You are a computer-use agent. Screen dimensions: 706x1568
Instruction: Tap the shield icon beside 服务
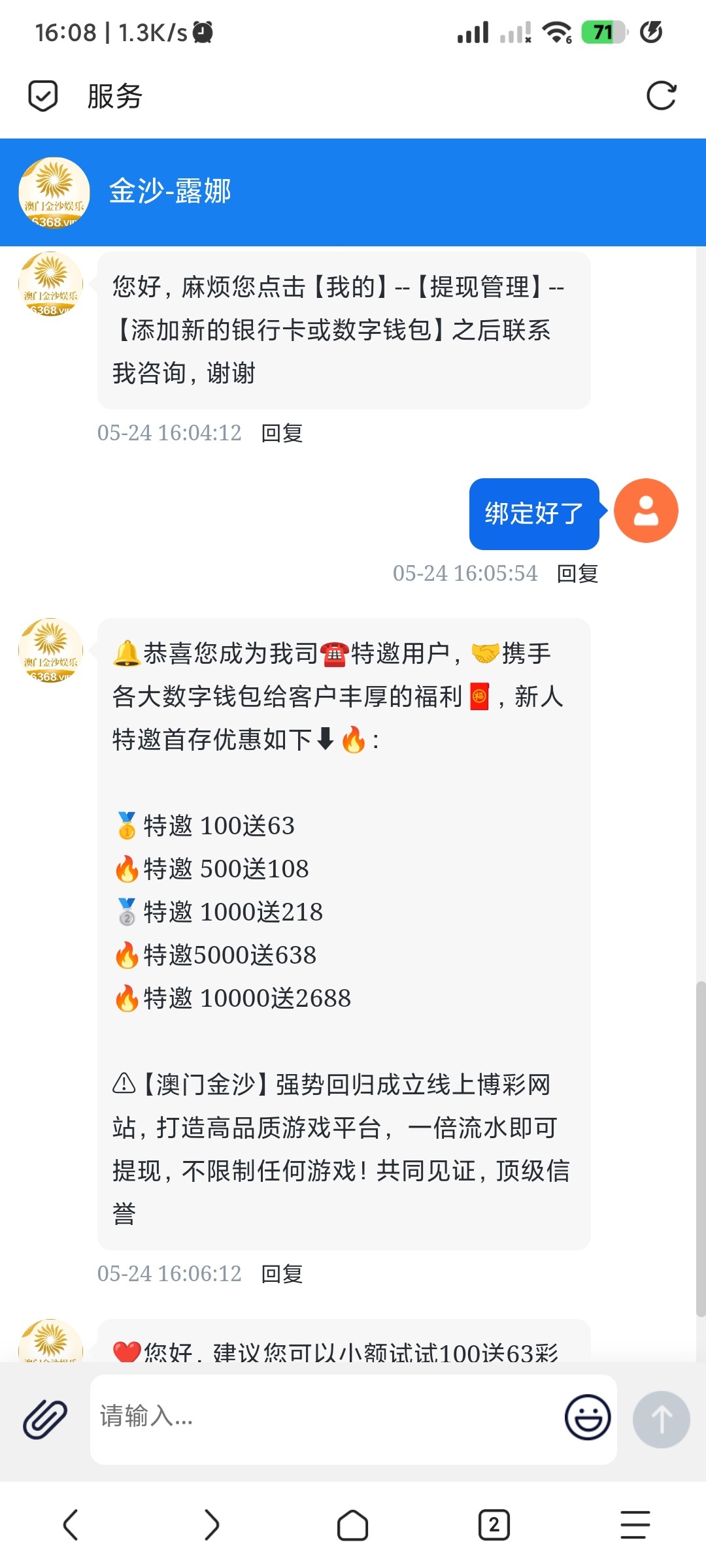coord(43,96)
